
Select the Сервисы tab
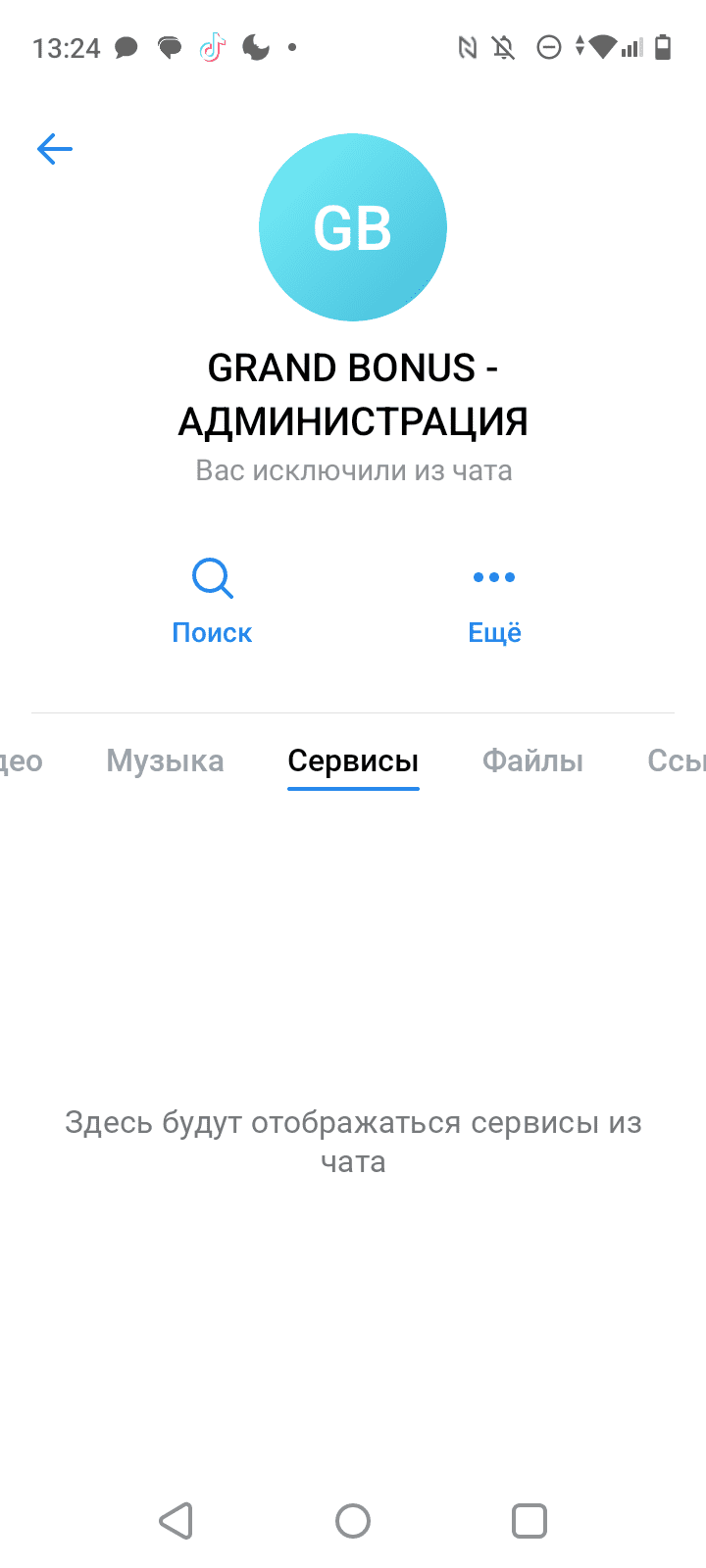(353, 761)
